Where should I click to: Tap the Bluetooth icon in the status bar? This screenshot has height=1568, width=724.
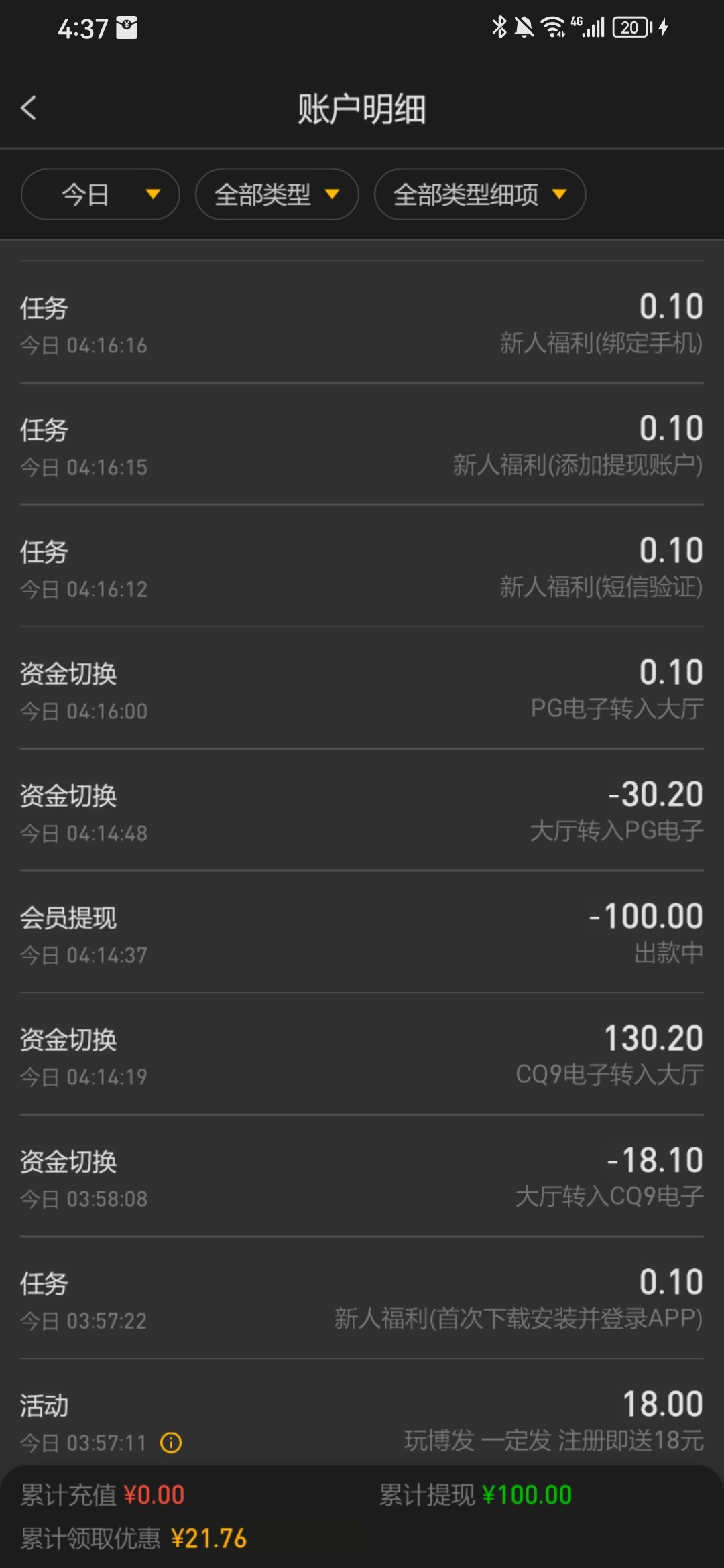coord(499,25)
